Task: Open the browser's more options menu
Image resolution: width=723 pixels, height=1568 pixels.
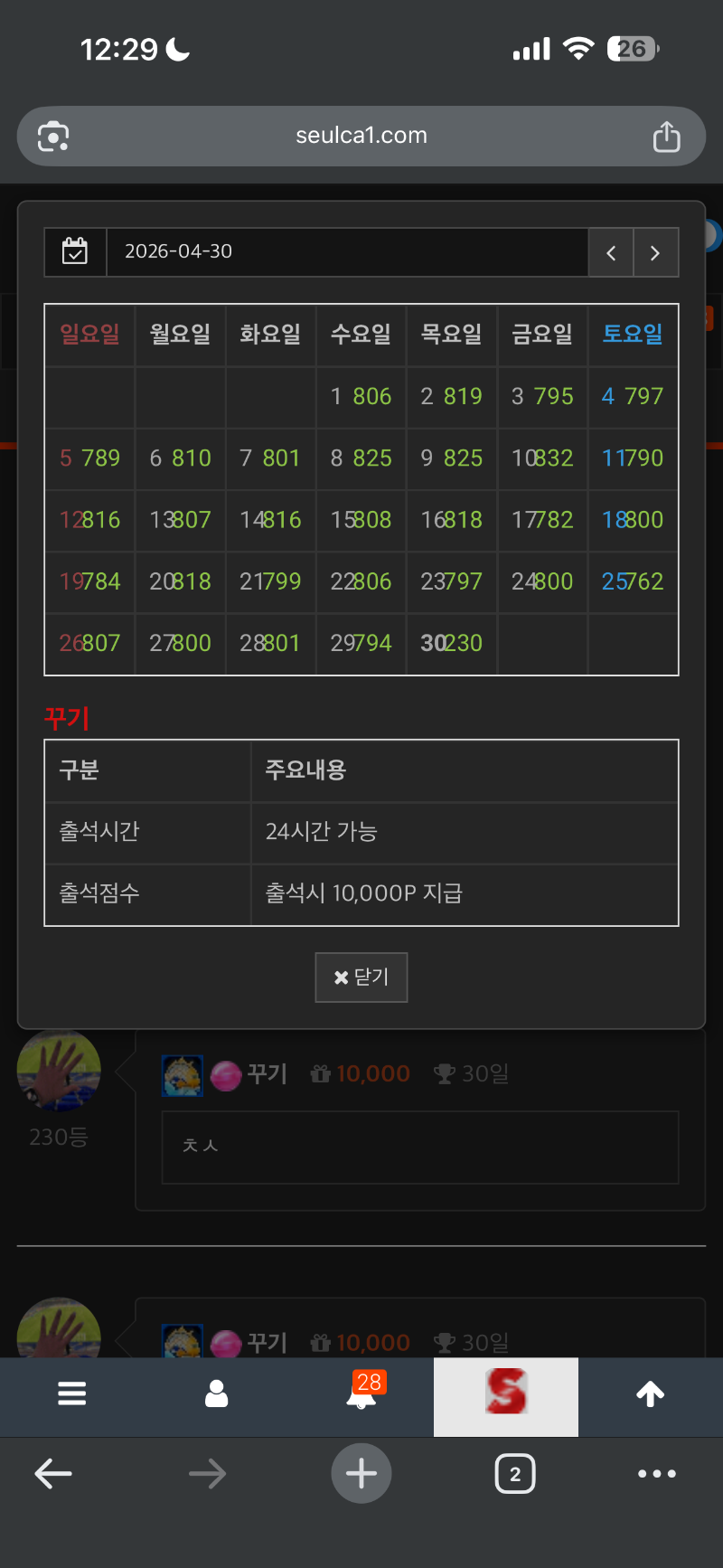Action: point(657,1474)
